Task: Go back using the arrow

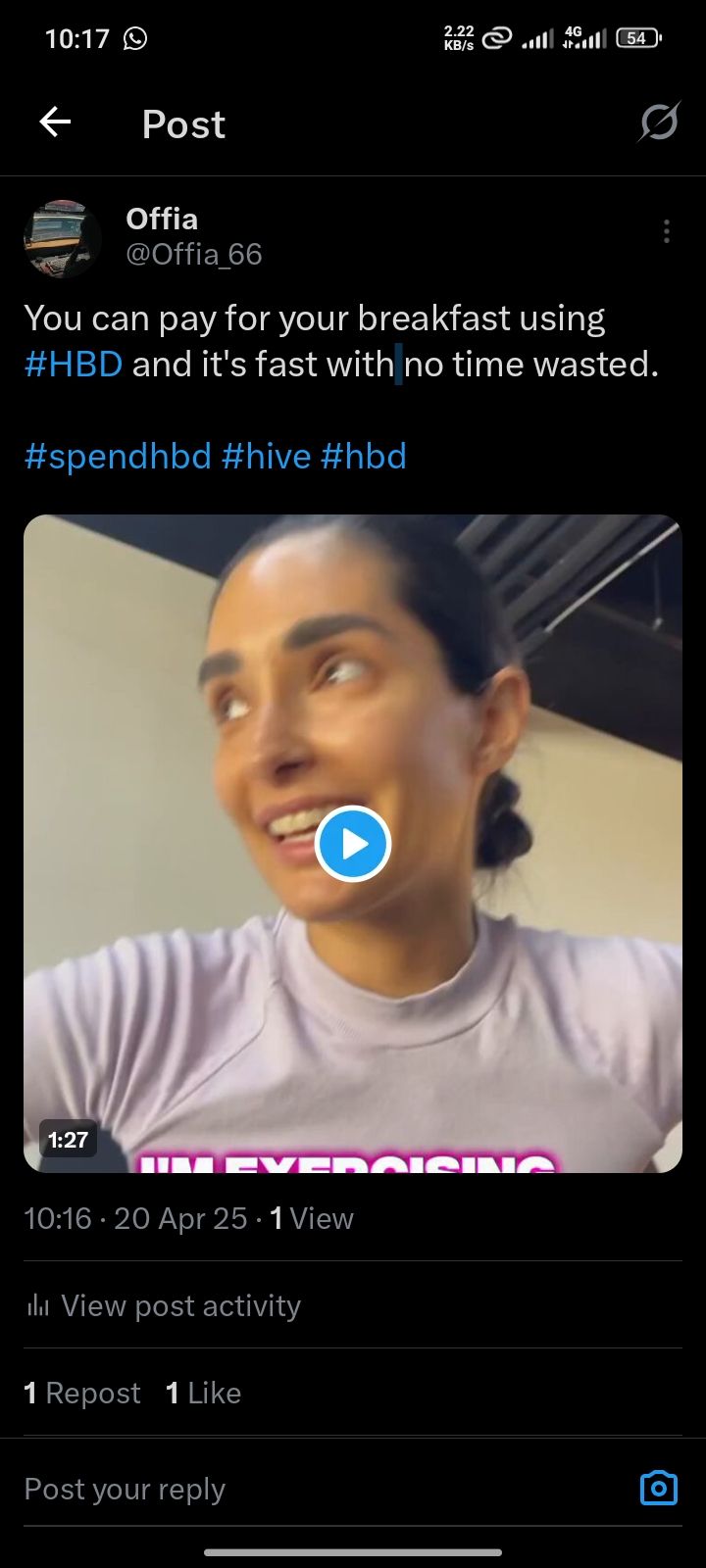Action: [55, 122]
